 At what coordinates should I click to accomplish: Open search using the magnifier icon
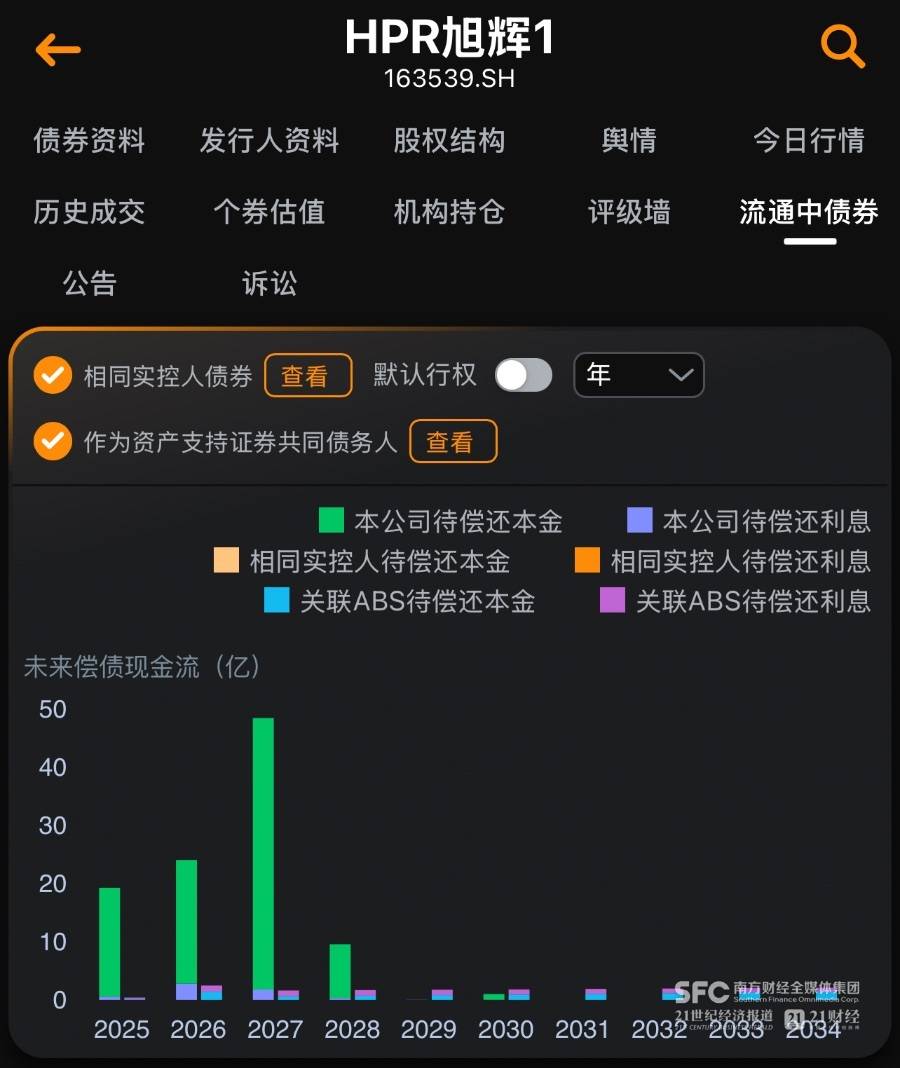tap(843, 46)
